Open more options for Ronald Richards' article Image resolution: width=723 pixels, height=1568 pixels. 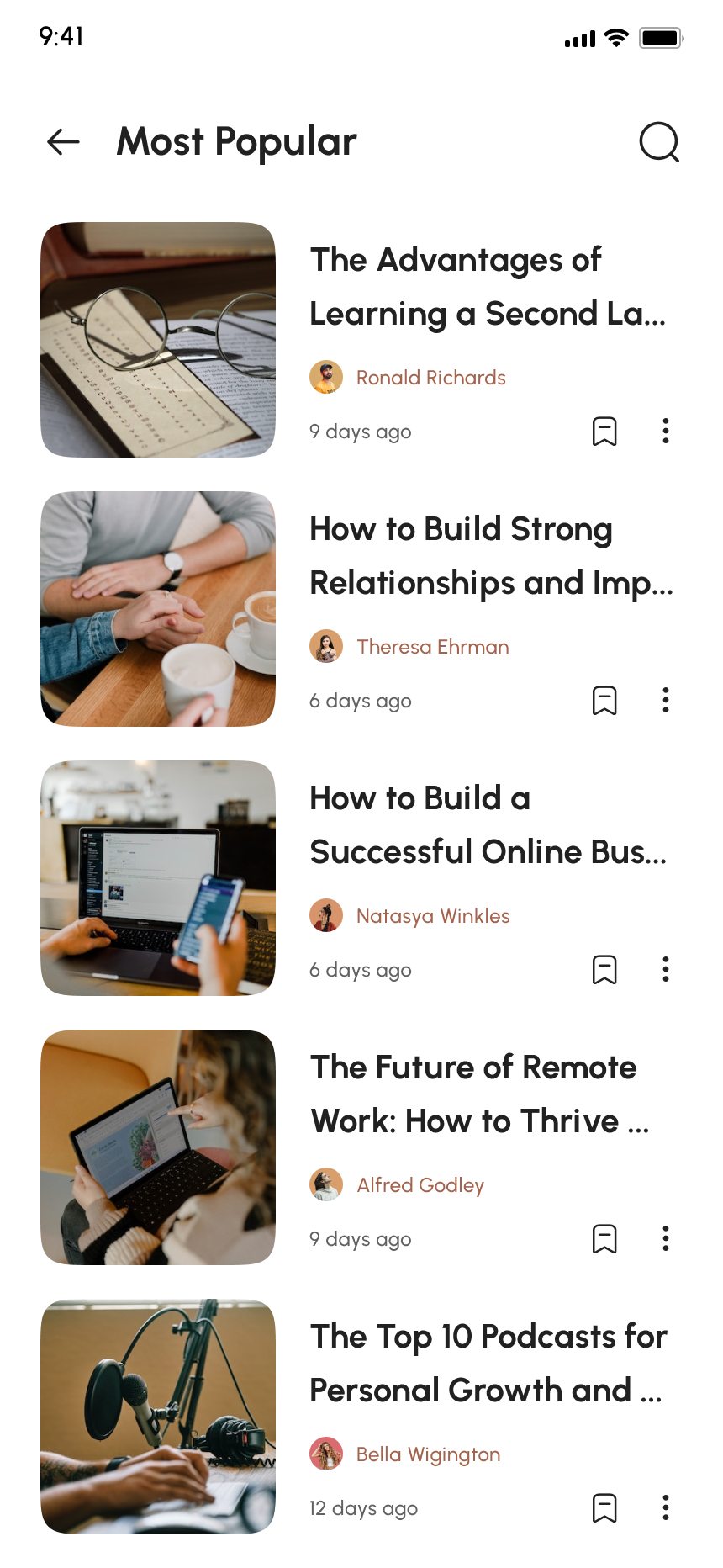click(x=666, y=432)
